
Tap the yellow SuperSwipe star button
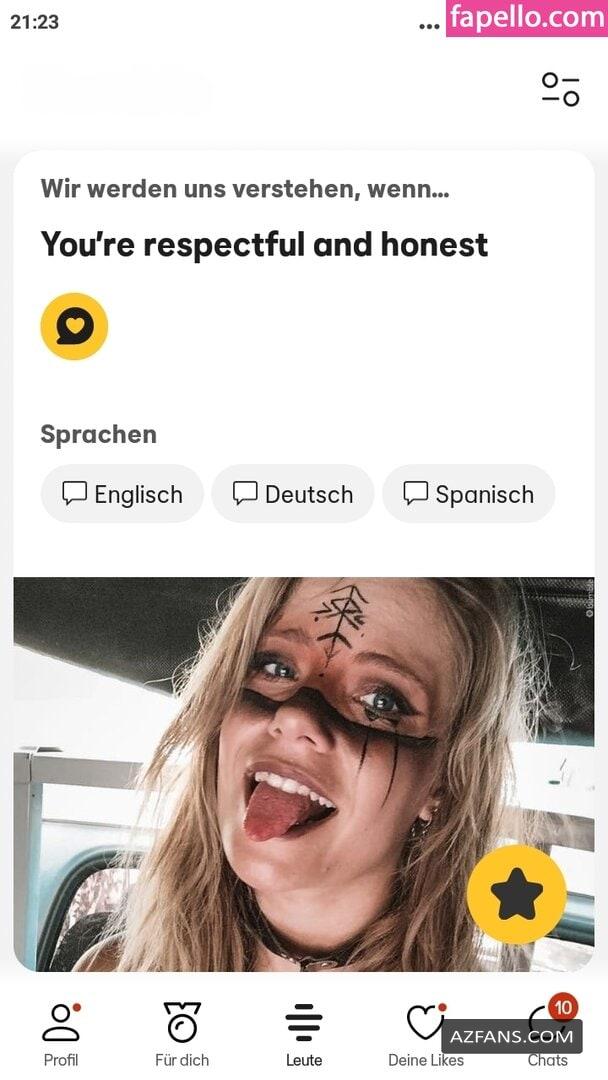[516, 894]
